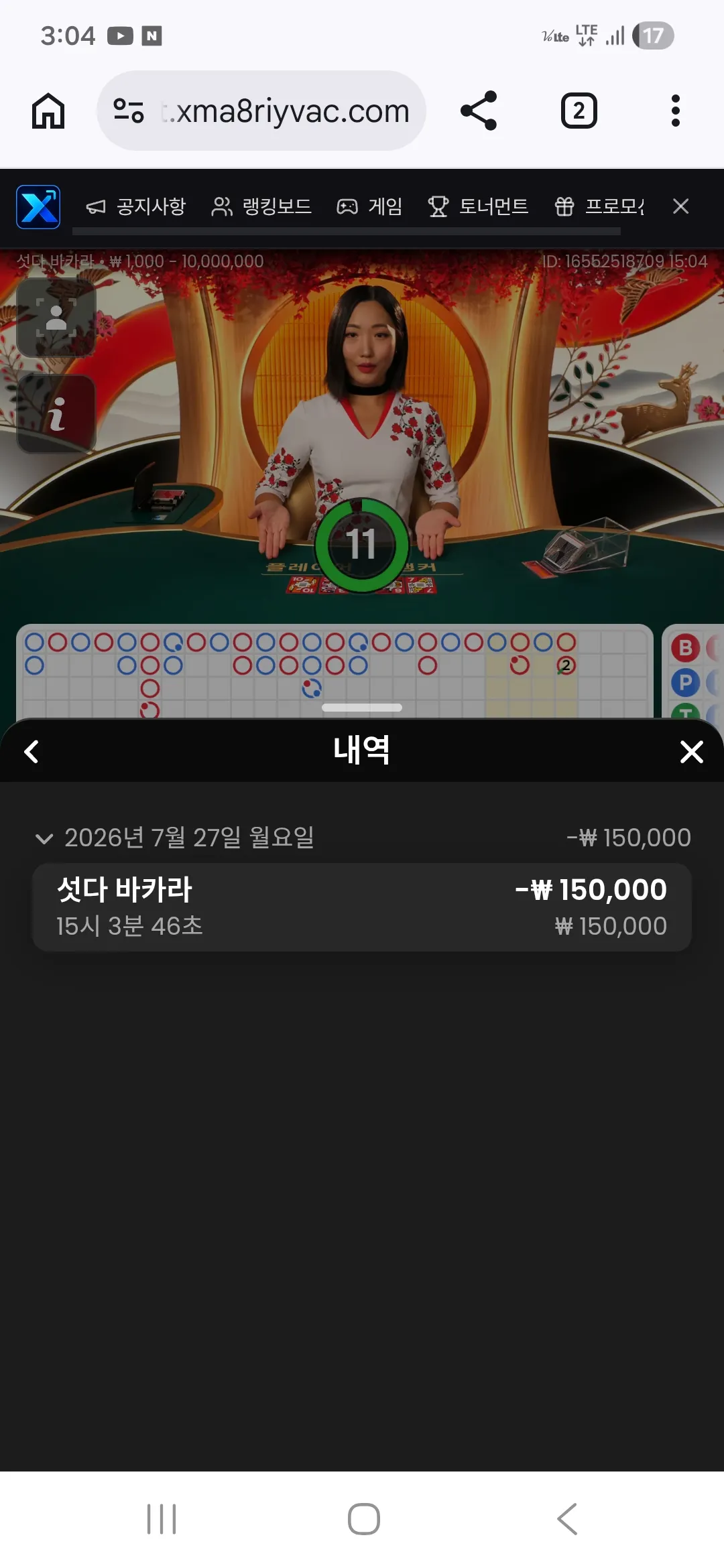Open the 게임 menu
This screenshot has width=724, height=1568.
[x=369, y=206]
